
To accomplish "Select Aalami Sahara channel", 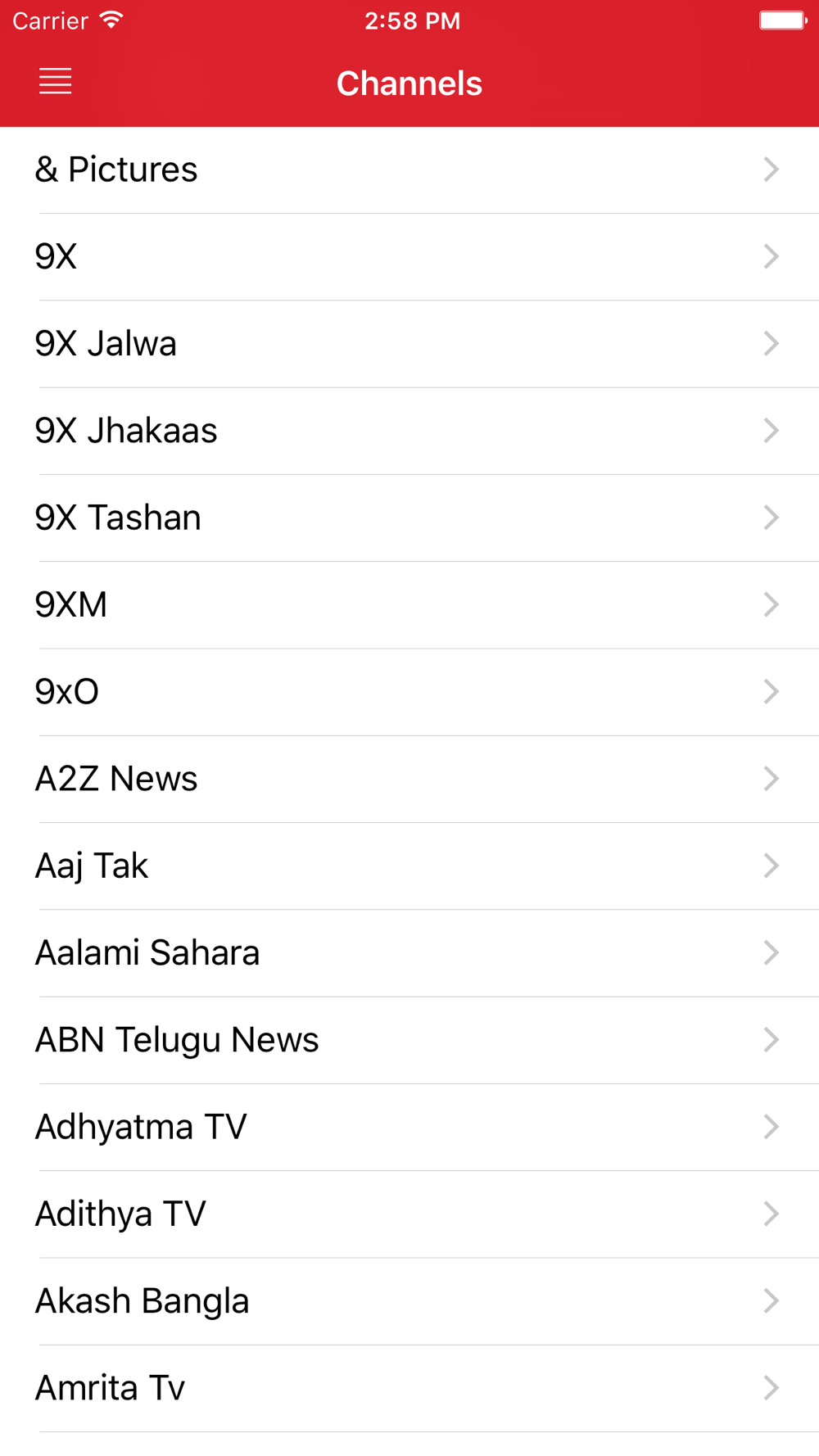I will click(409, 953).
